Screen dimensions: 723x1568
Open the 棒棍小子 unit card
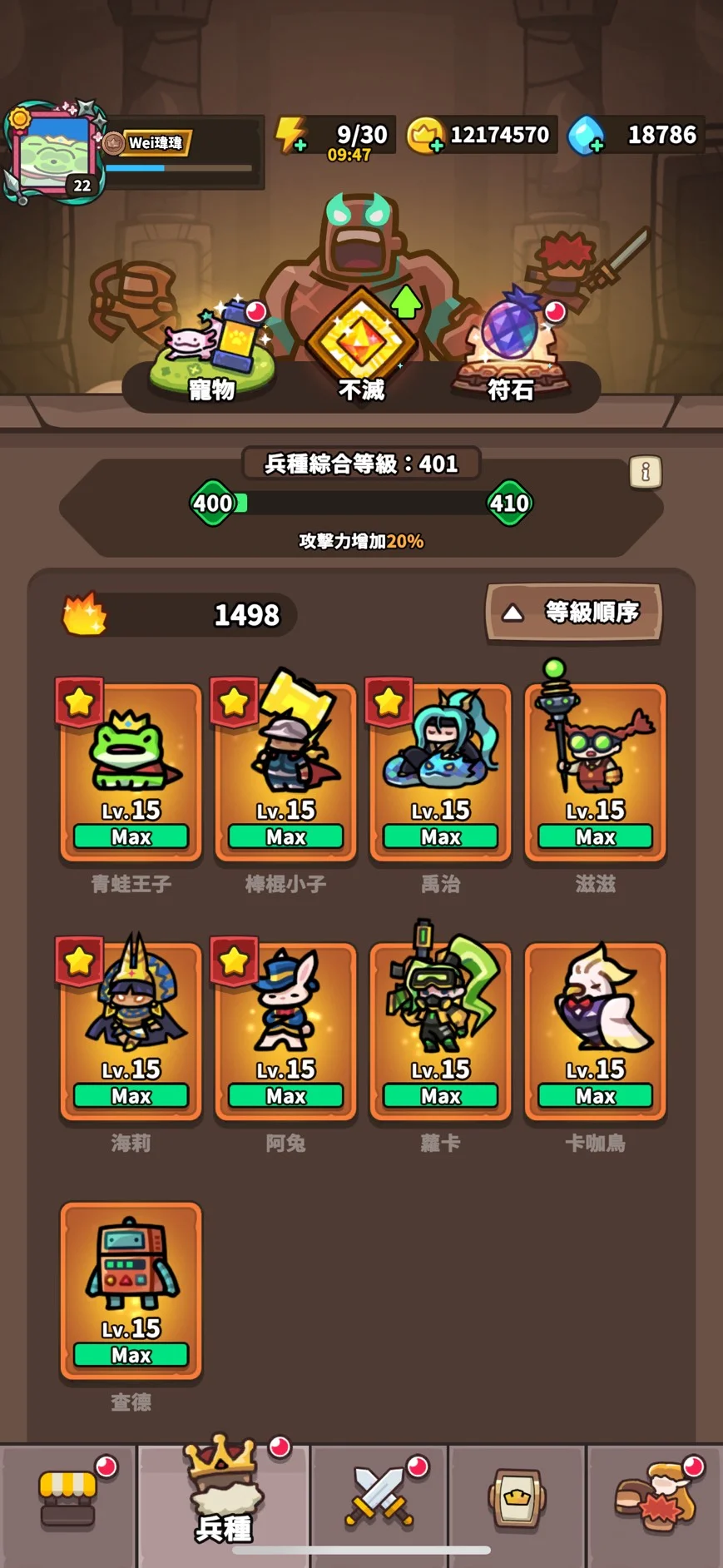(286, 772)
